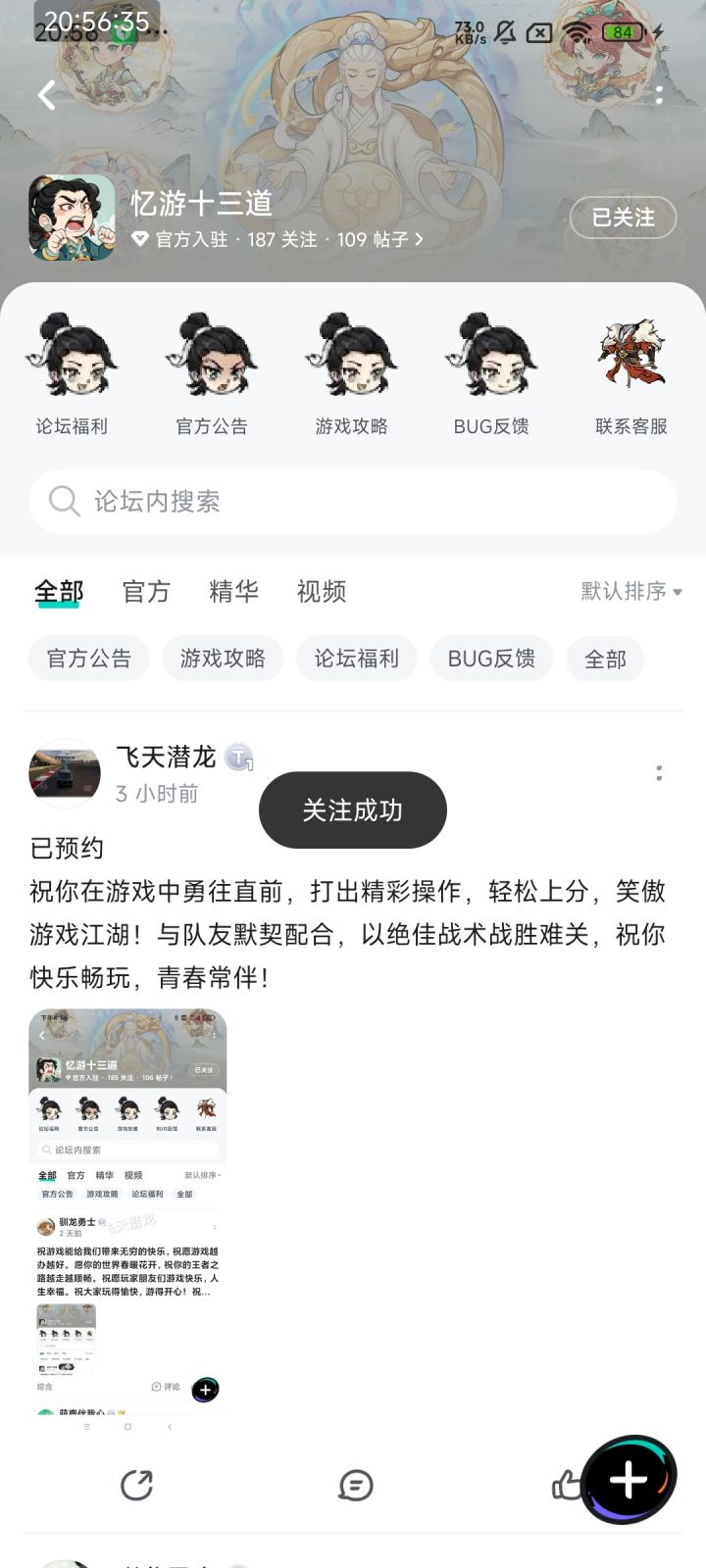Switch to the 视频 tab
The width and height of the screenshot is (706, 1568).
322,591
